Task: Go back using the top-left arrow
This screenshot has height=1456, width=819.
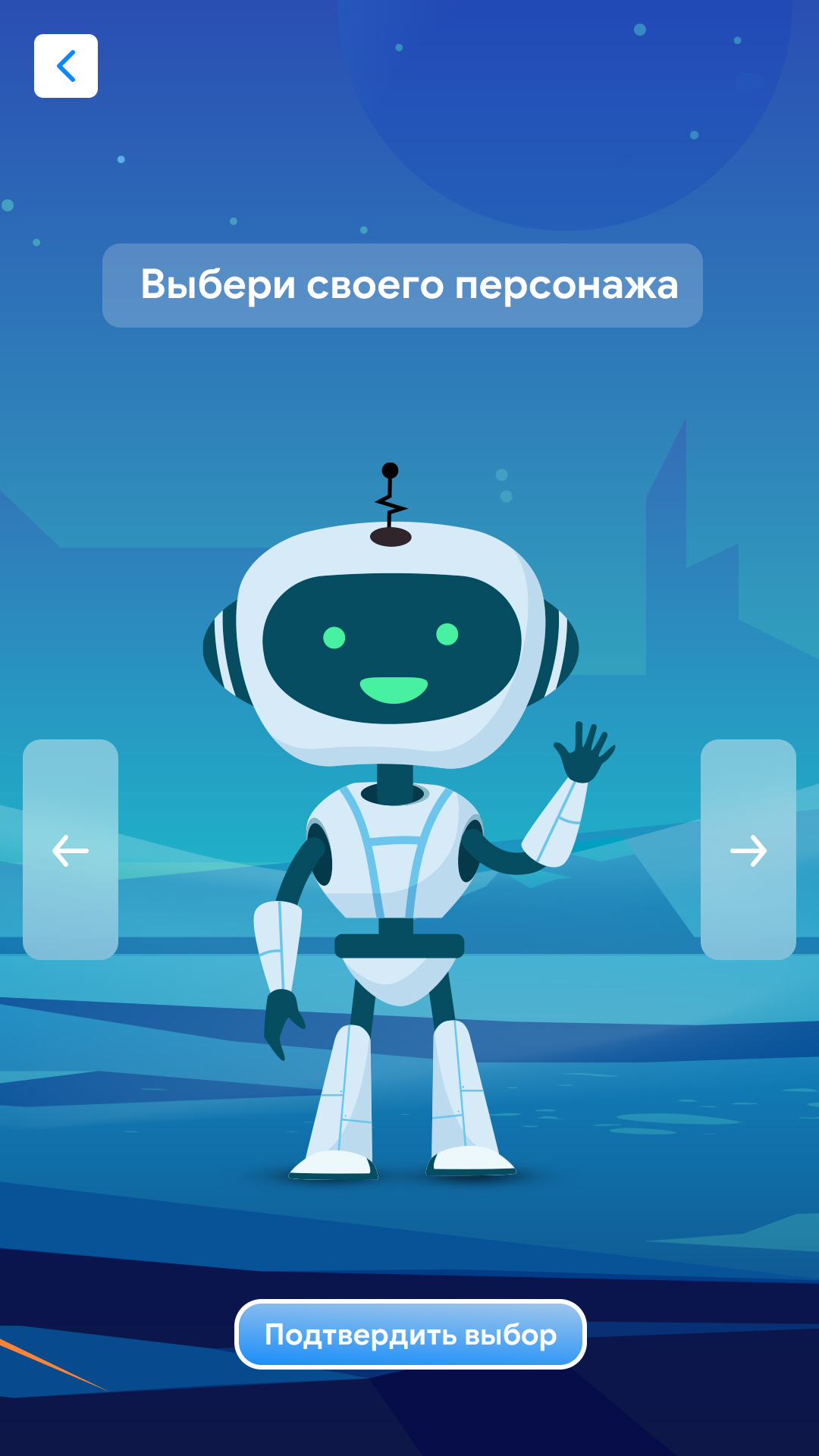Action: (66, 66)
